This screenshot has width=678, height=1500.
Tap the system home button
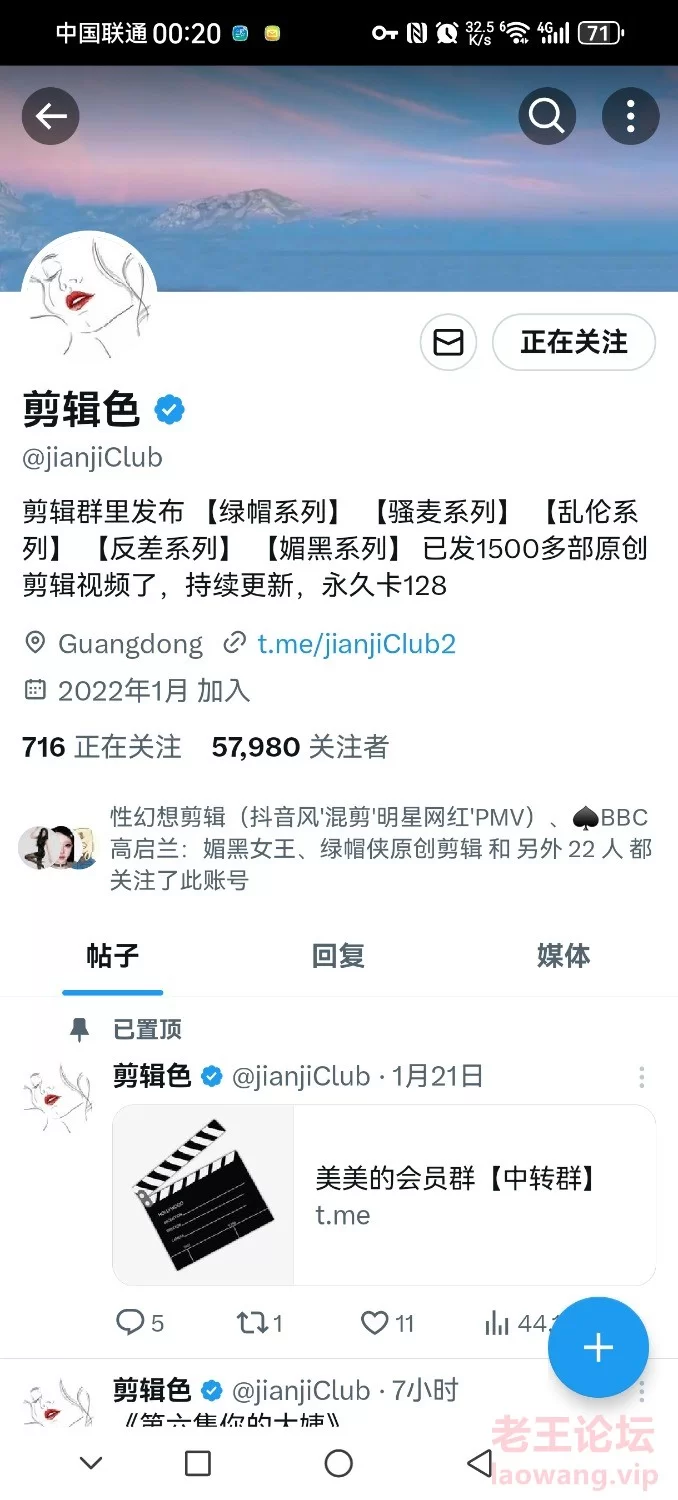tap(339, 1464)
